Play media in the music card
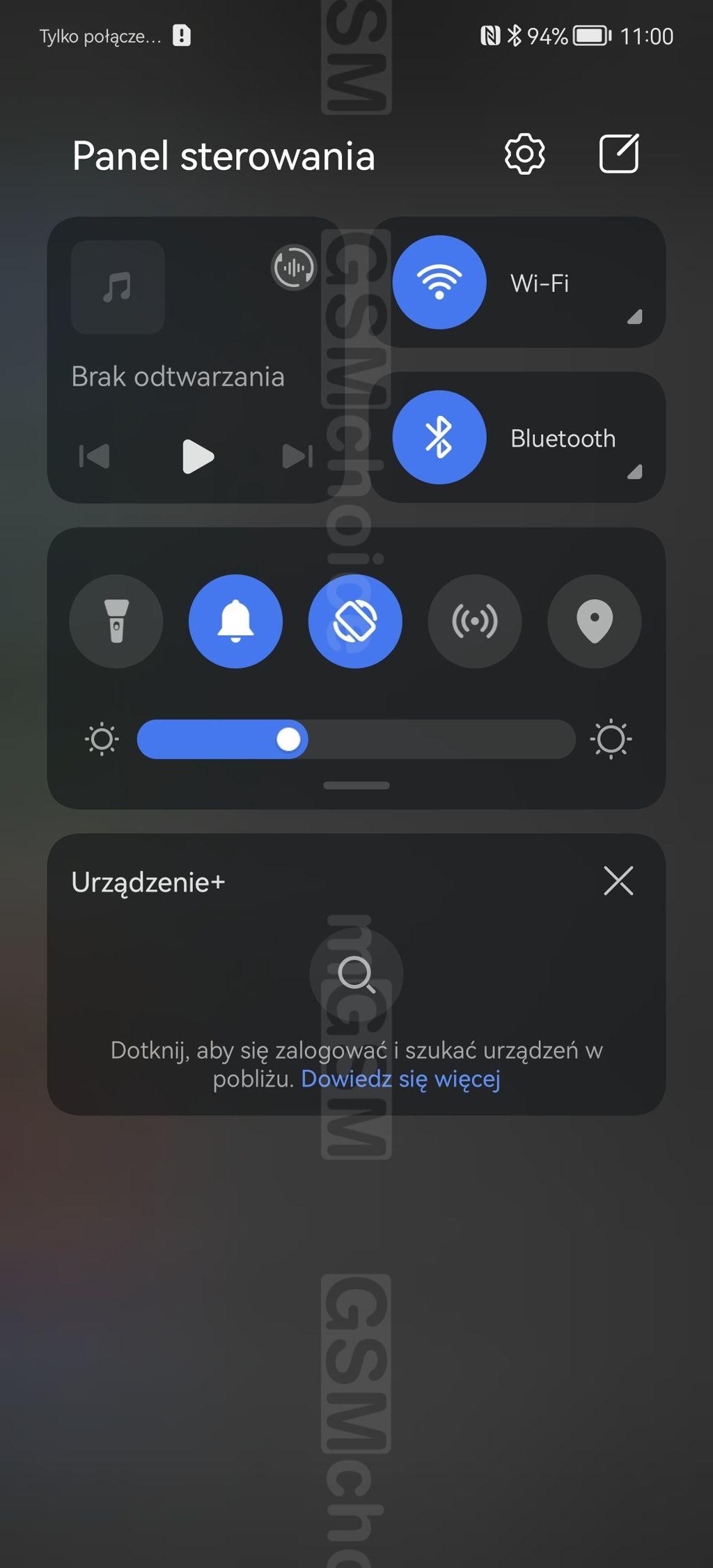Viewport: 713px width, 1568px height. coord(197,456)
